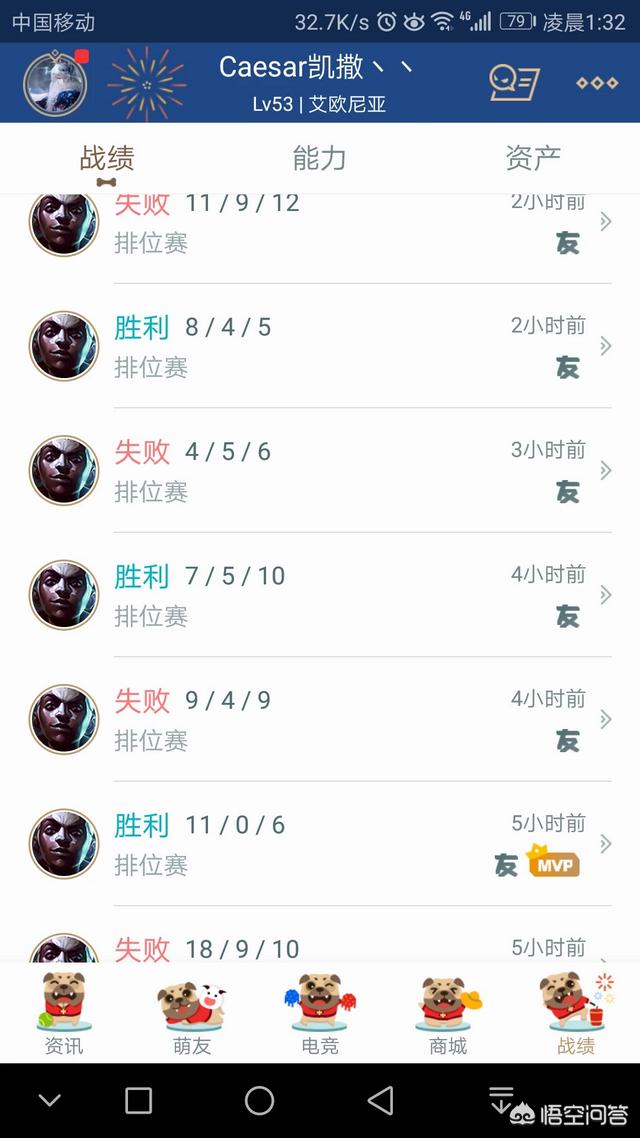Go to the 萌友 bottom tab
The width and height of the screenshot is (640, 1138).
[192, 1014]
